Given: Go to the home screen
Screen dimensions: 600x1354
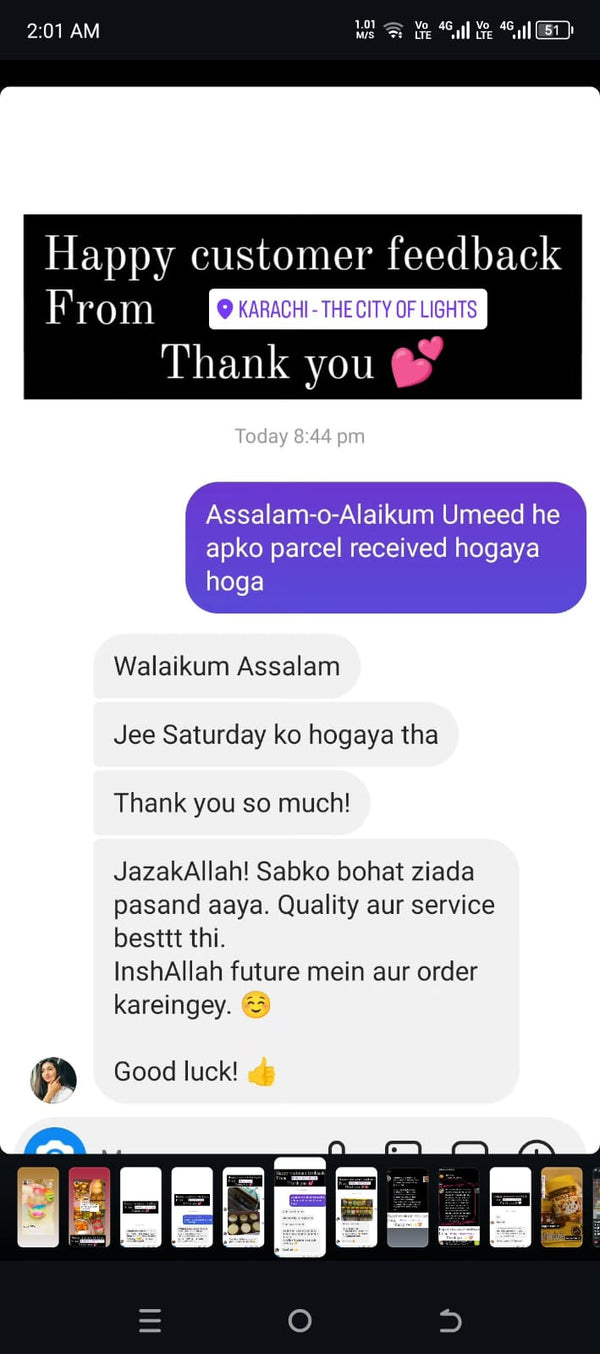Looking at the screenshot, I should pyautogui.click(x=300, y=1321).
